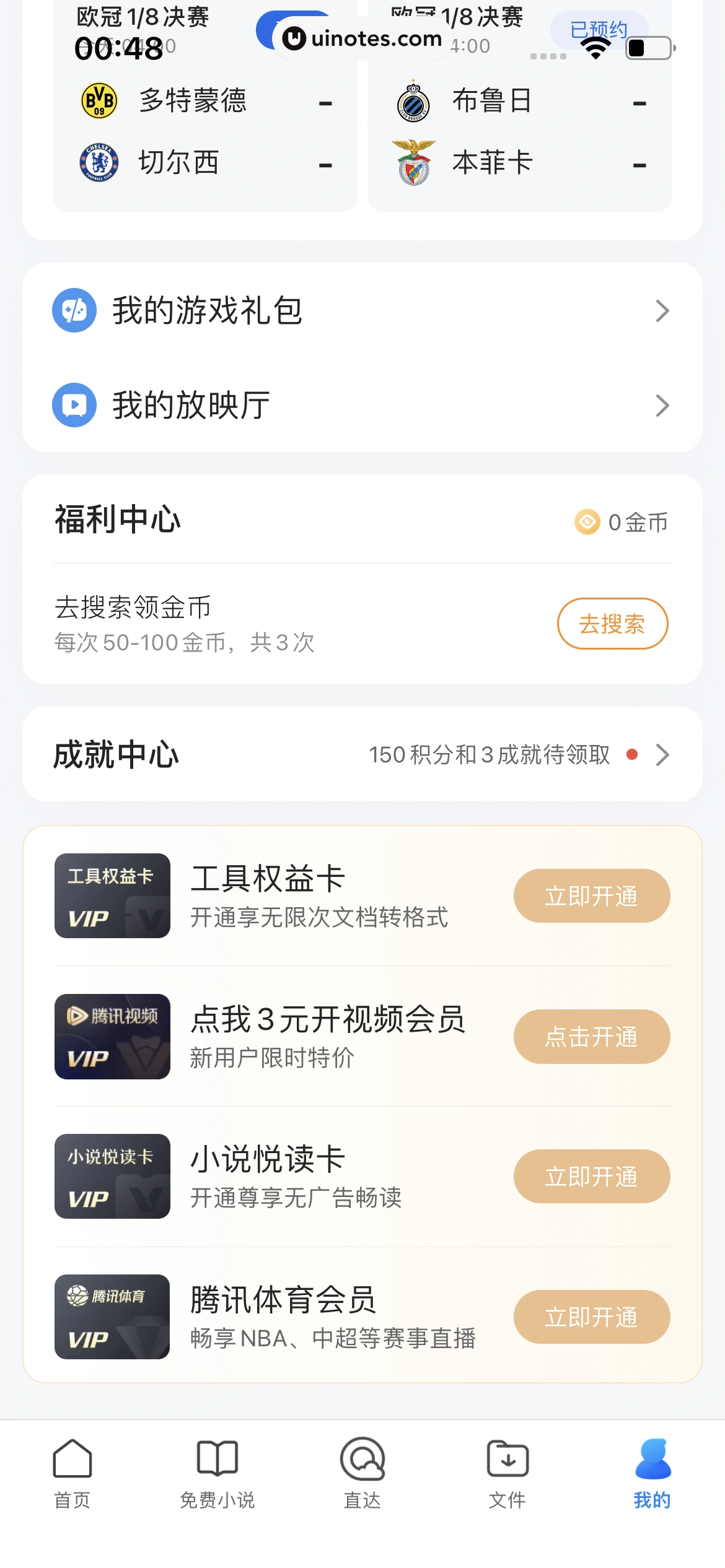This screenshot has height=1568, width=725.
Task: Tap the 去搜索 button for coins
Action: click(612, 624)
